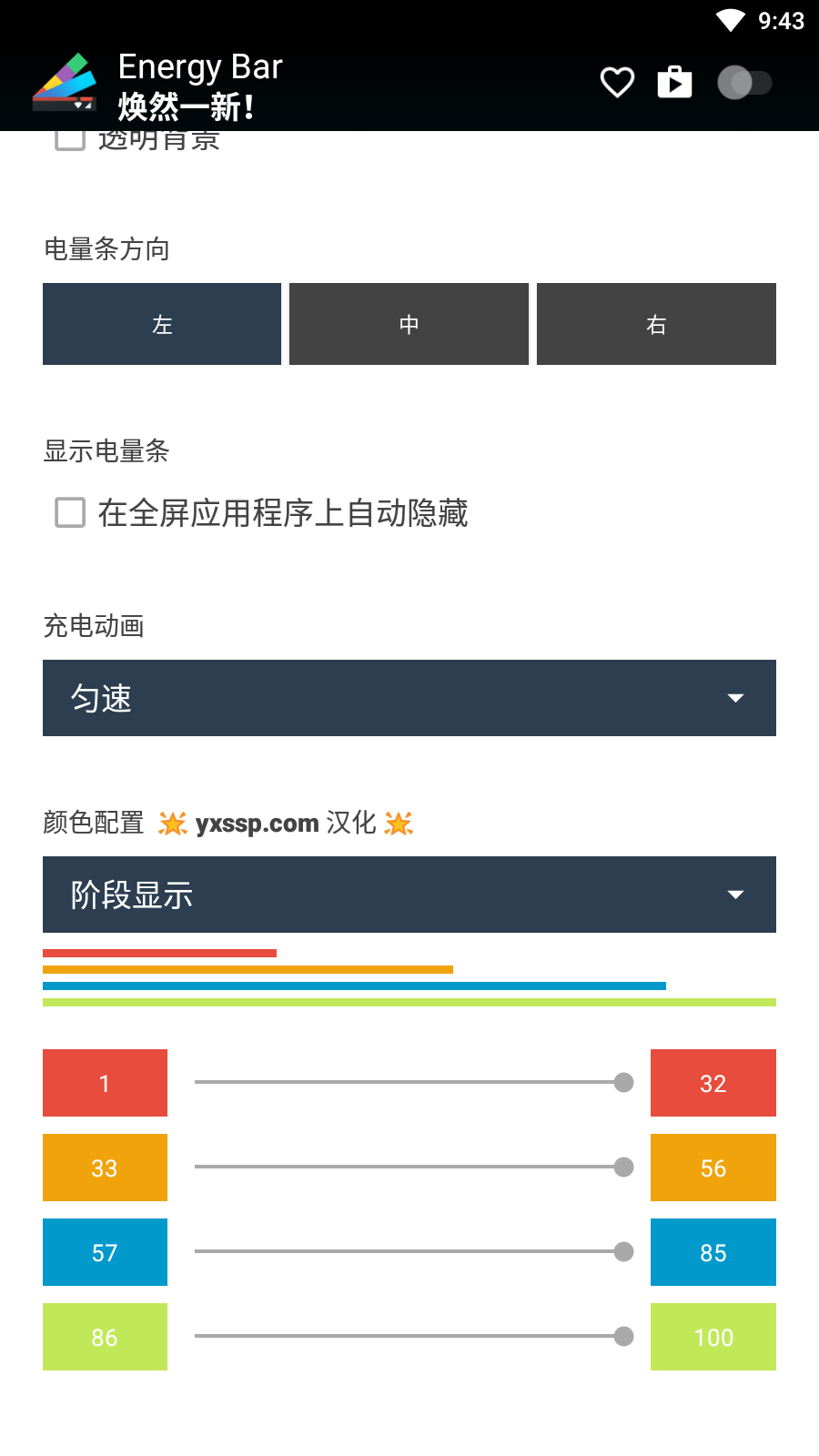Select 左 for energy bar direction

tap(162, 324)
